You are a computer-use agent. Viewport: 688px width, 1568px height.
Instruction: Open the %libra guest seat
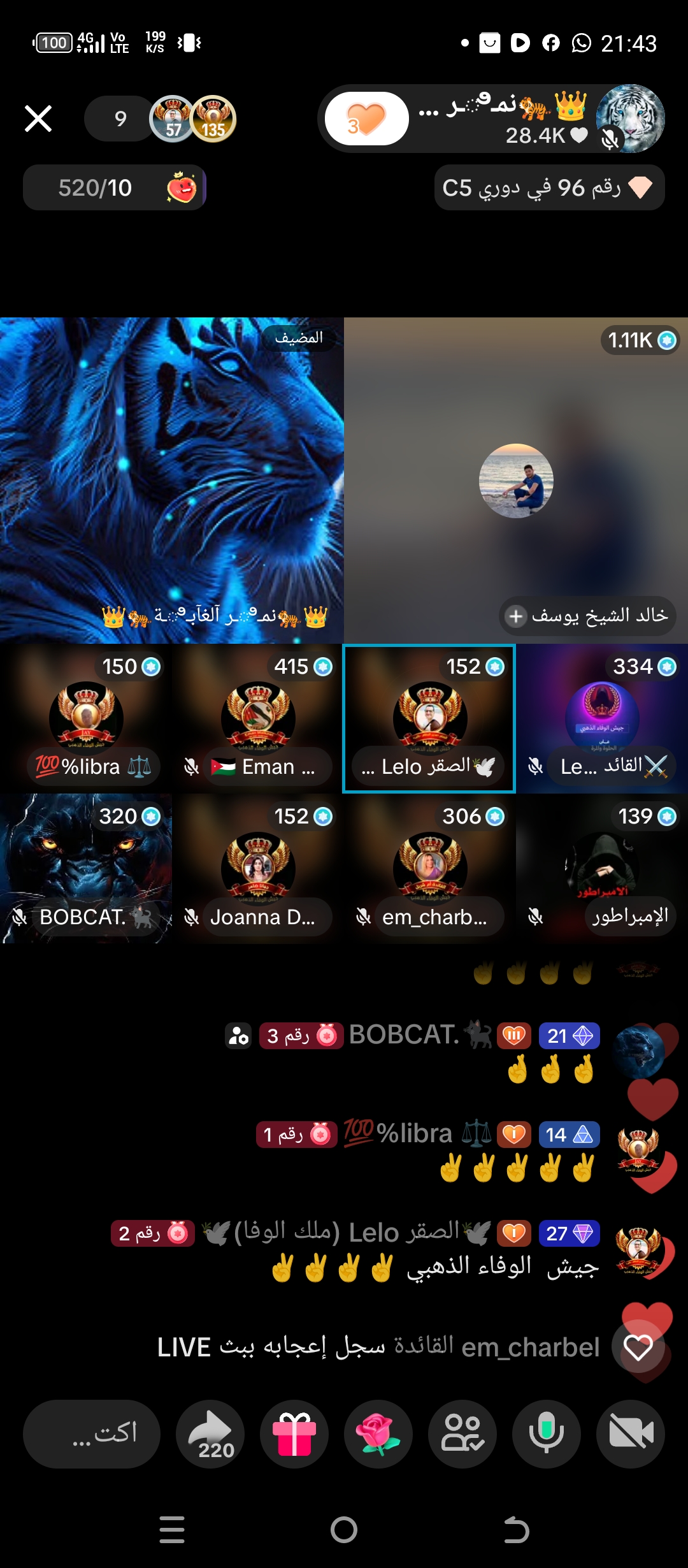click(x=86, y=719)
